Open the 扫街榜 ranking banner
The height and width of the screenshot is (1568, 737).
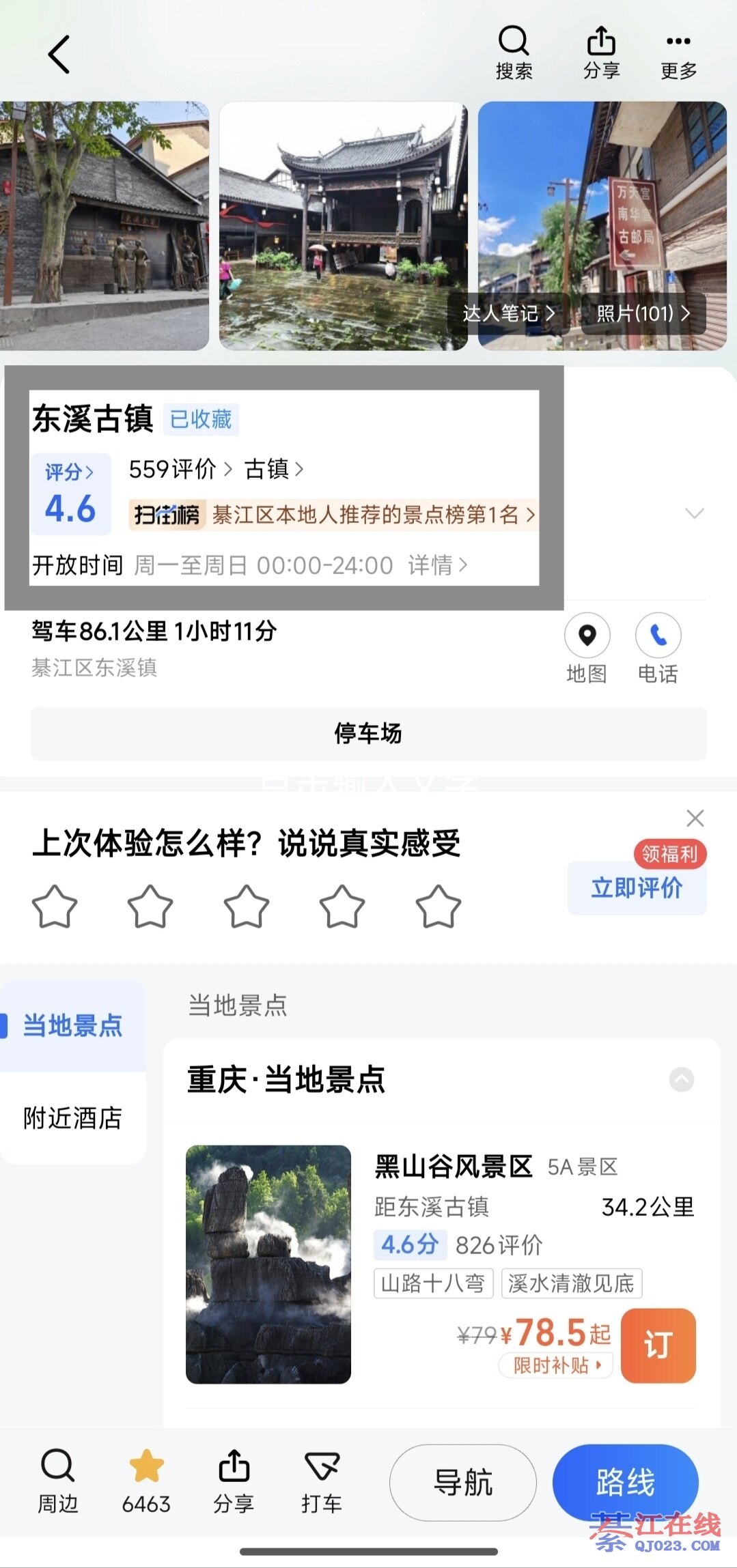(x=333, y=515)
